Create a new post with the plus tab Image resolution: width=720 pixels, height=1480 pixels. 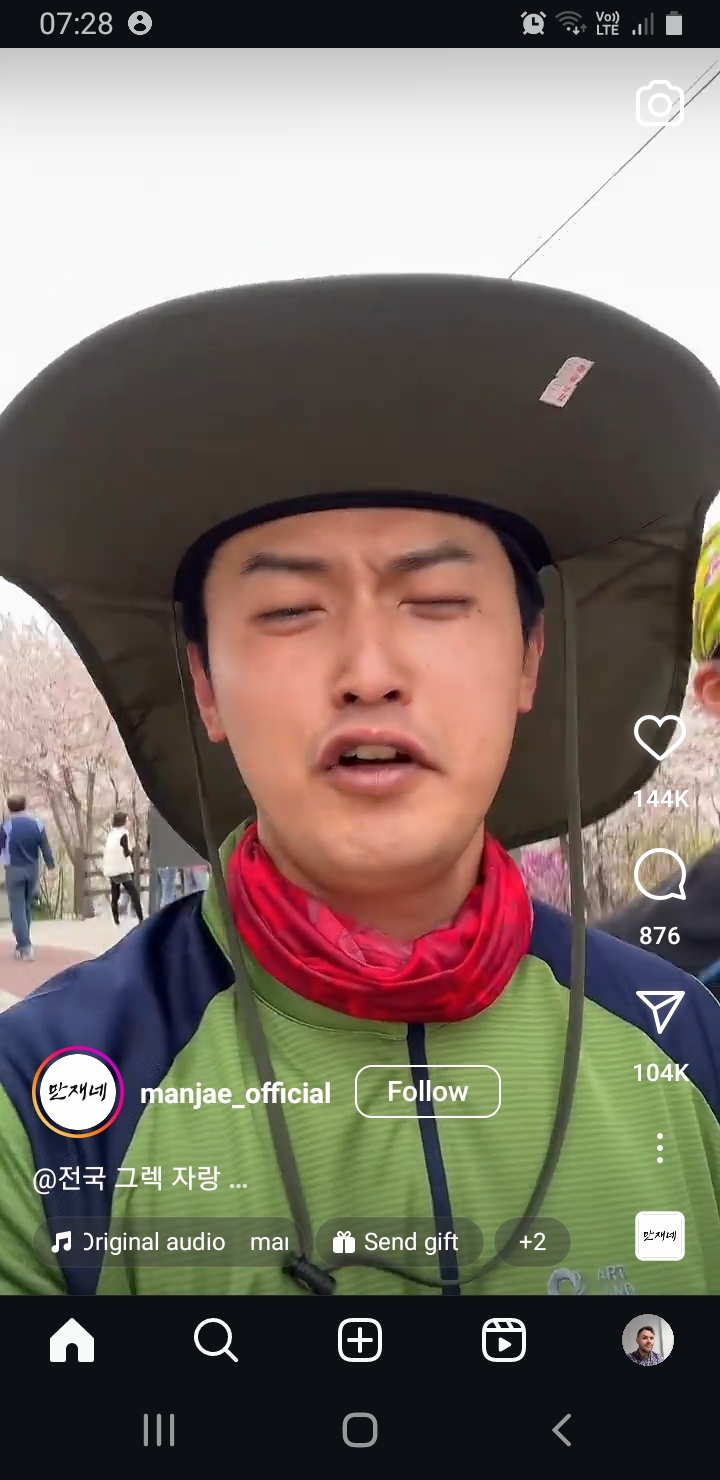point(360,1340)
